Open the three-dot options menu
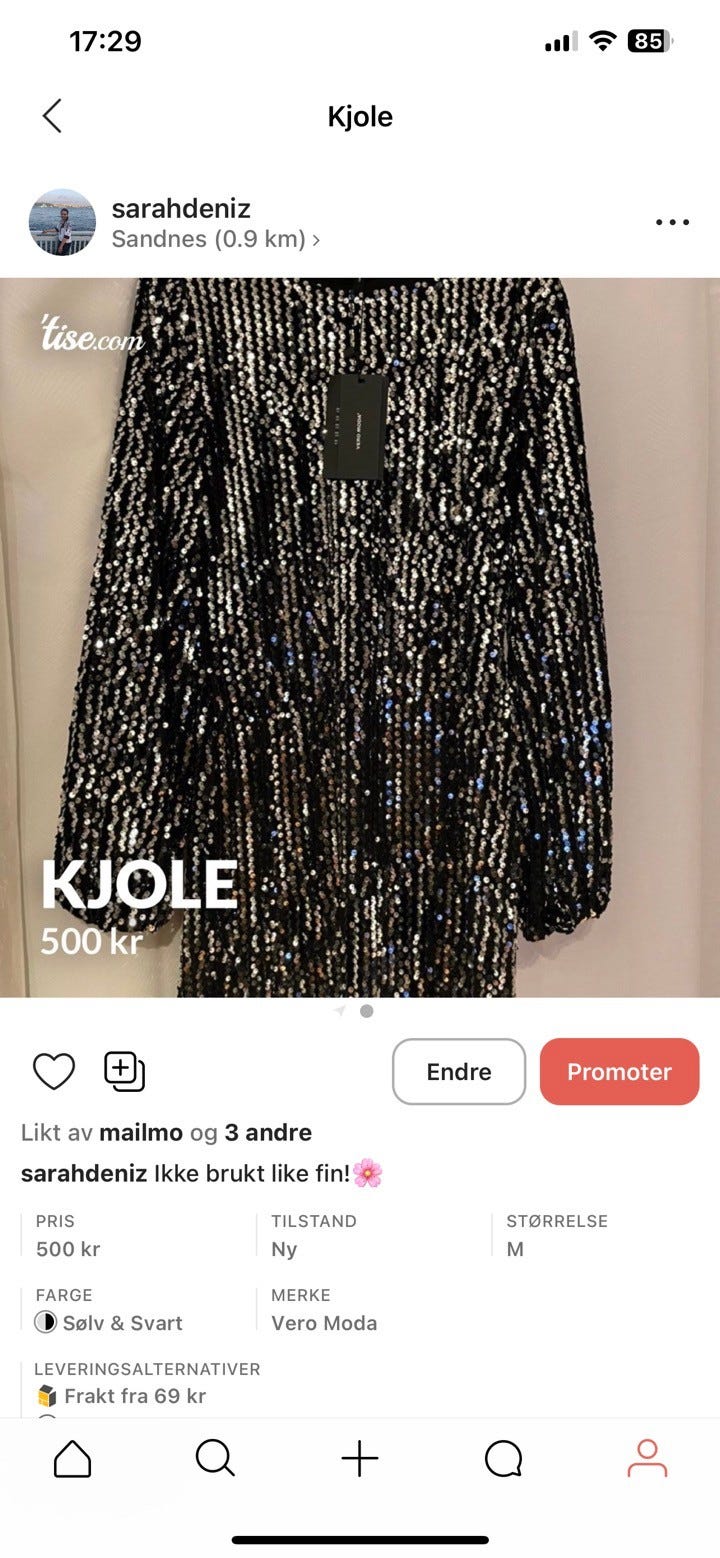720x1558 pixels. pyautogui.click(x=671, y=222)
